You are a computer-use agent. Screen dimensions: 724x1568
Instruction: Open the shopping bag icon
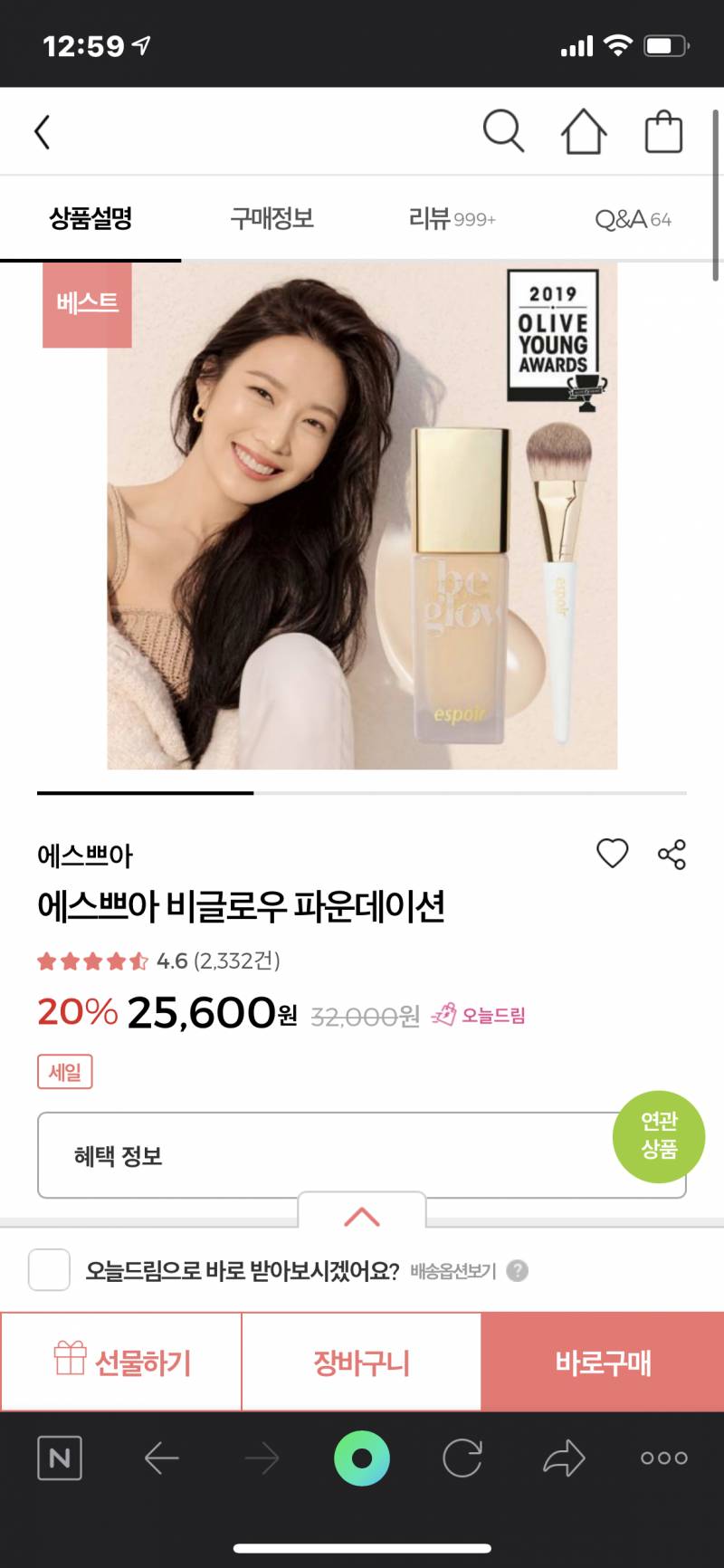point(663,130)
